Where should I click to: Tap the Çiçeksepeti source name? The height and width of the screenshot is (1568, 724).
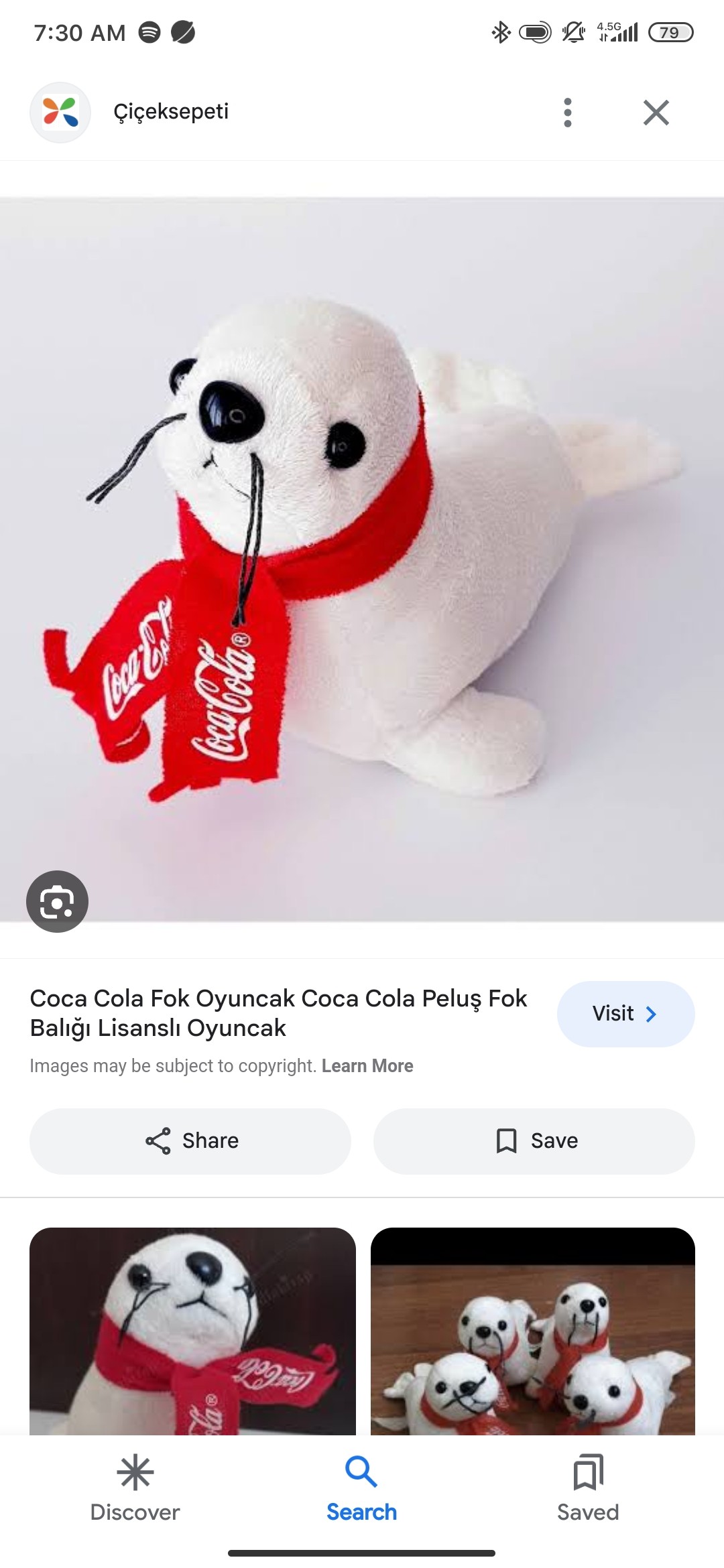point(171,111)
